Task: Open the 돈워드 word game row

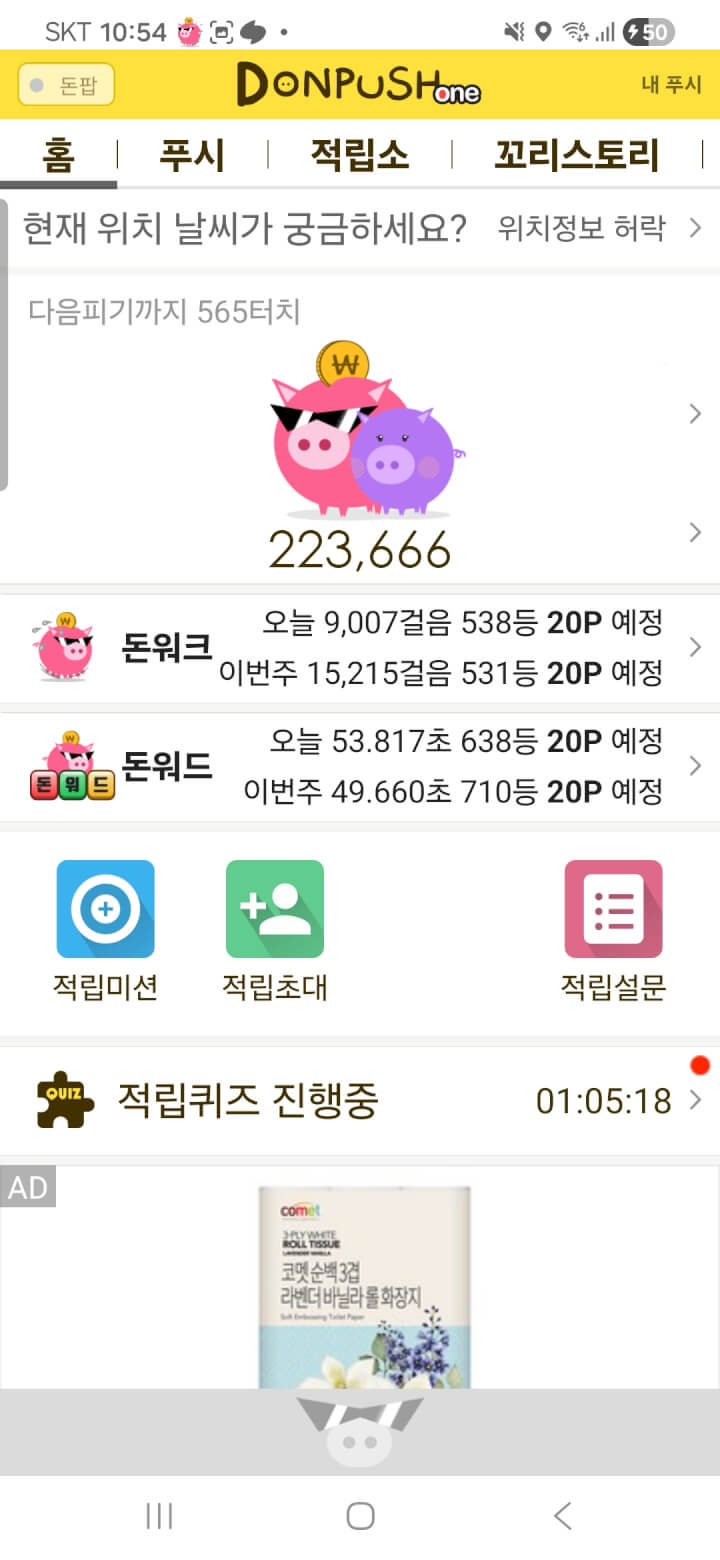Action: point(360,767)
